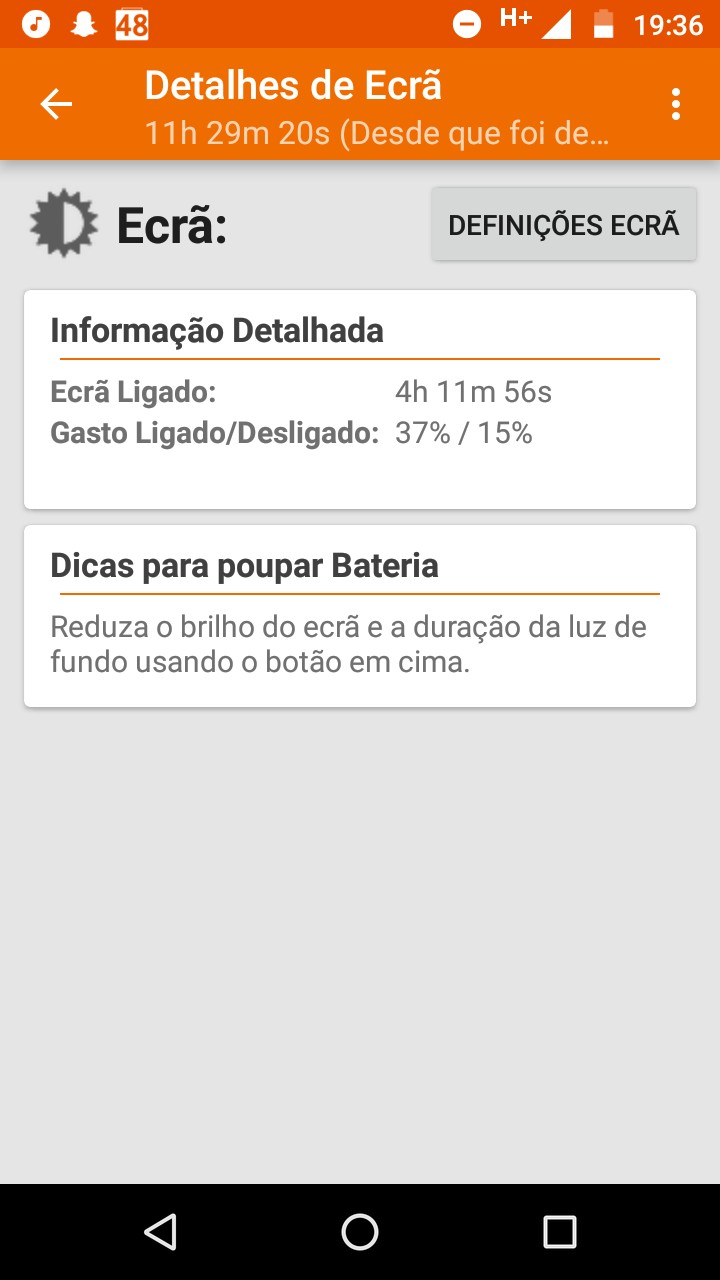Tap the system home button
Screen dimensions: 720x1280
pos(360,1232)
